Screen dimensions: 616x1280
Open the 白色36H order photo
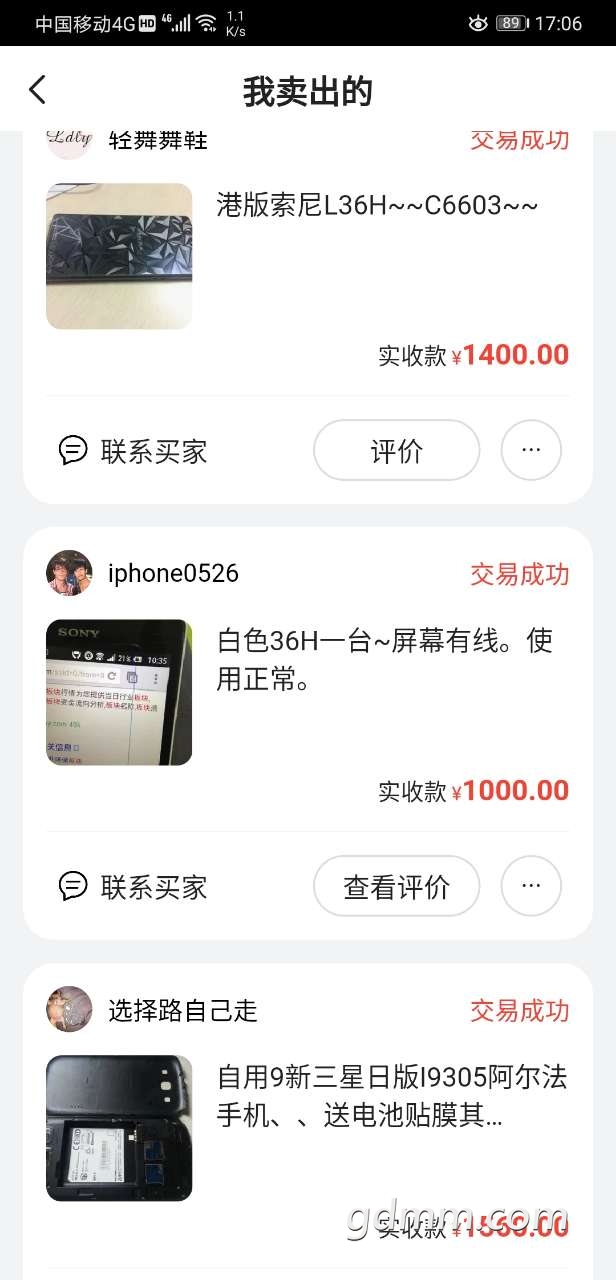pyautogui.click(x=119, y=692)
